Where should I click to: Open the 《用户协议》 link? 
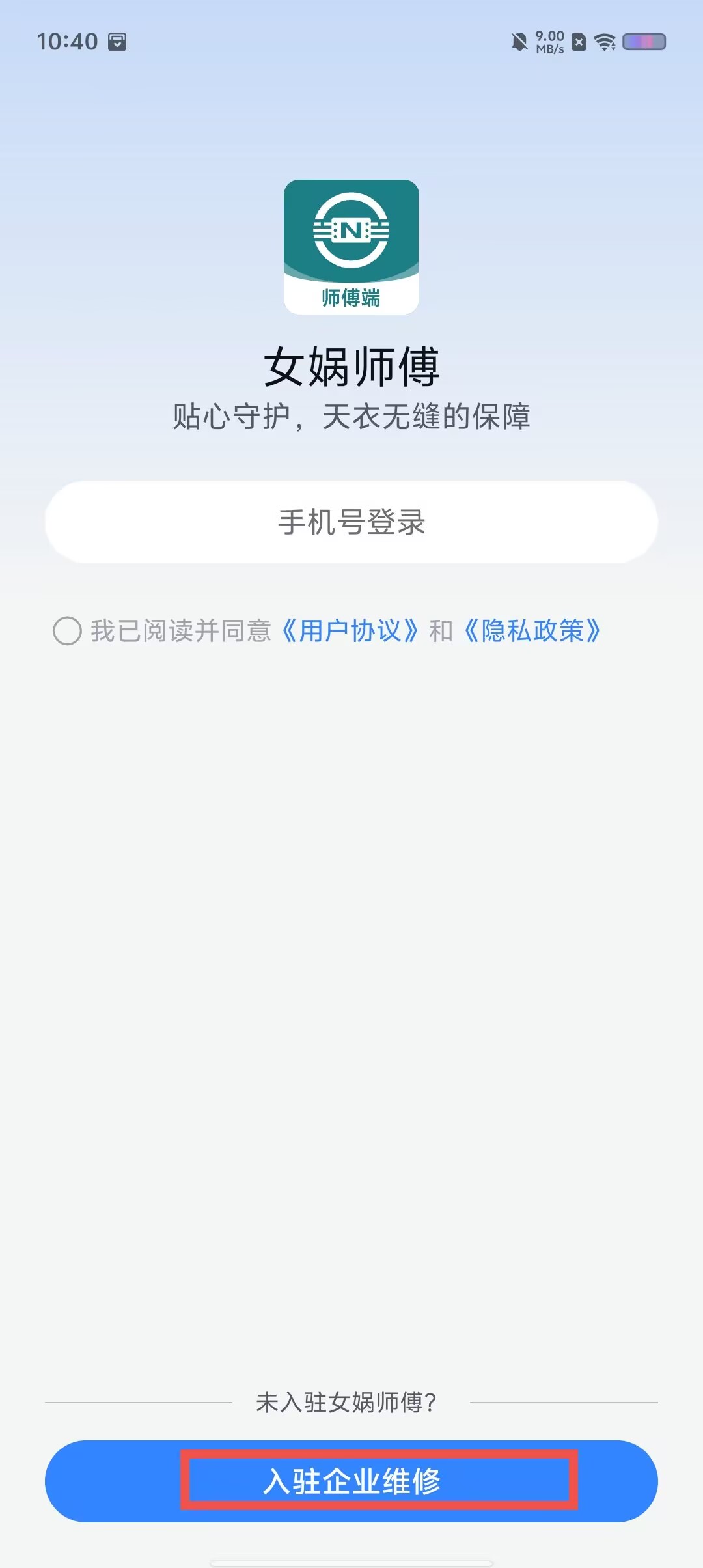[x=350, y=630]
